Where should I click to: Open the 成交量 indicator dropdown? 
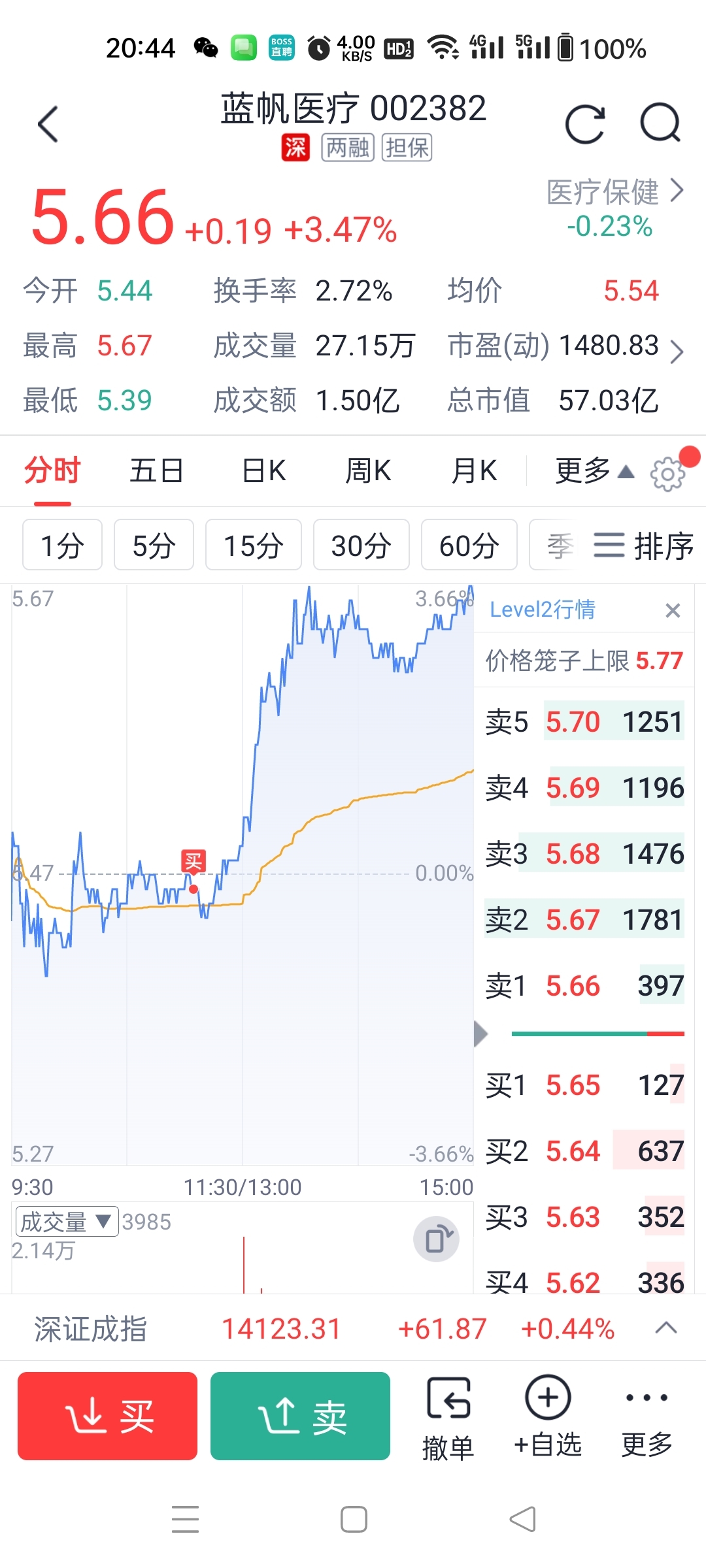coord(67,1221)
